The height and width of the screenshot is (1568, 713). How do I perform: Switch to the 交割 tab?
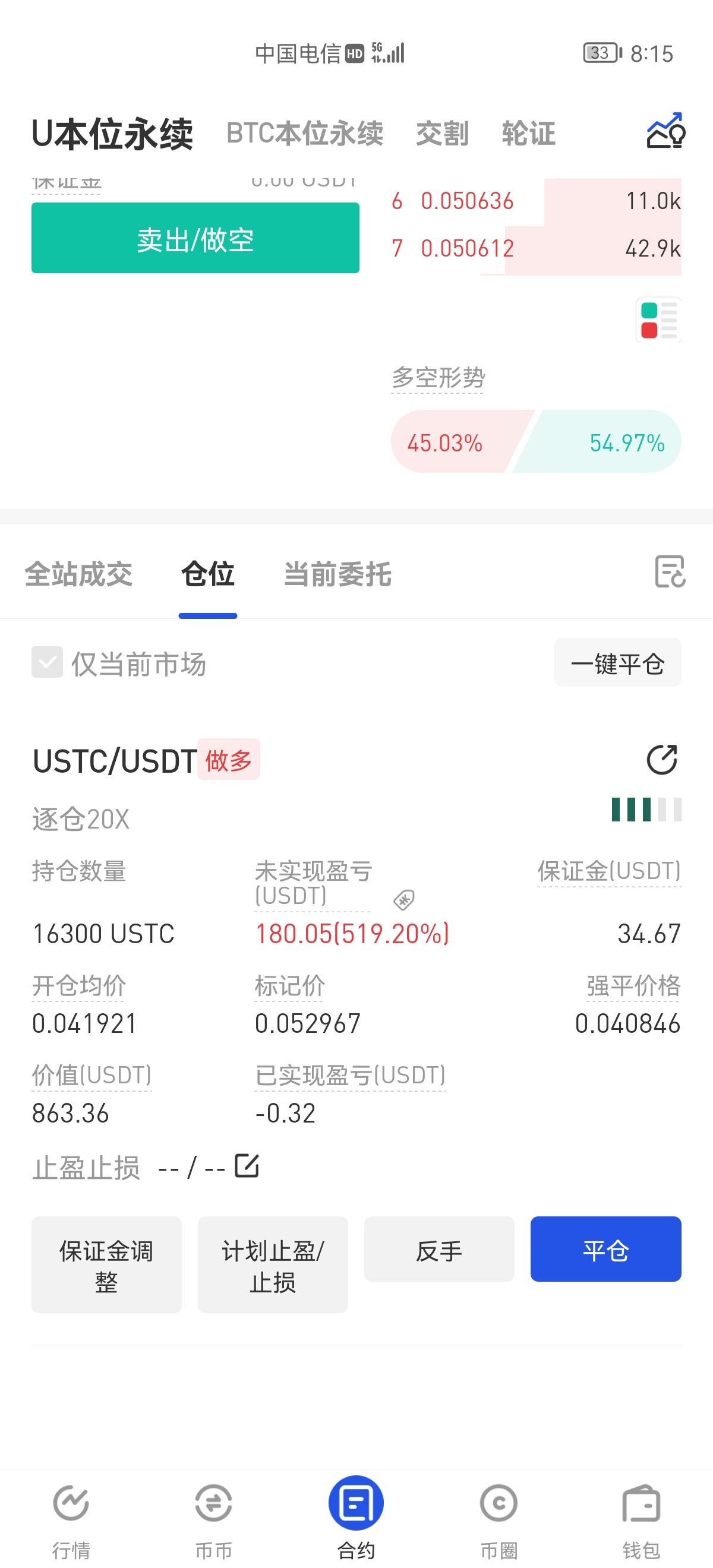click(442, 133)
